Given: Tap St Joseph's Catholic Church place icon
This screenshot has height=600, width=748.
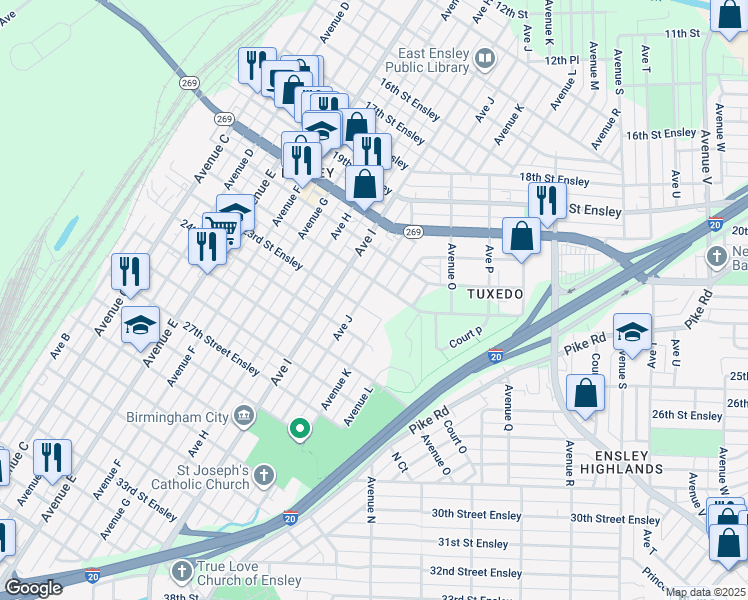Looking at the screenshot, I should (264, 476).
